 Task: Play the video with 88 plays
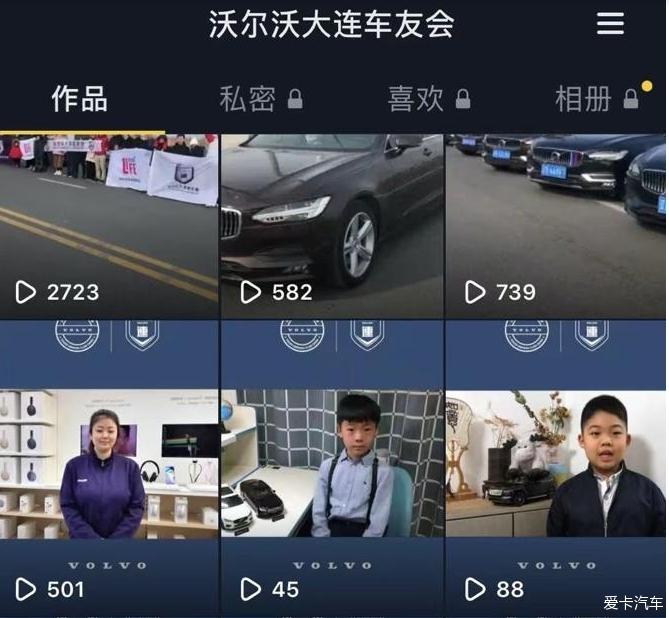pos(556,468)
